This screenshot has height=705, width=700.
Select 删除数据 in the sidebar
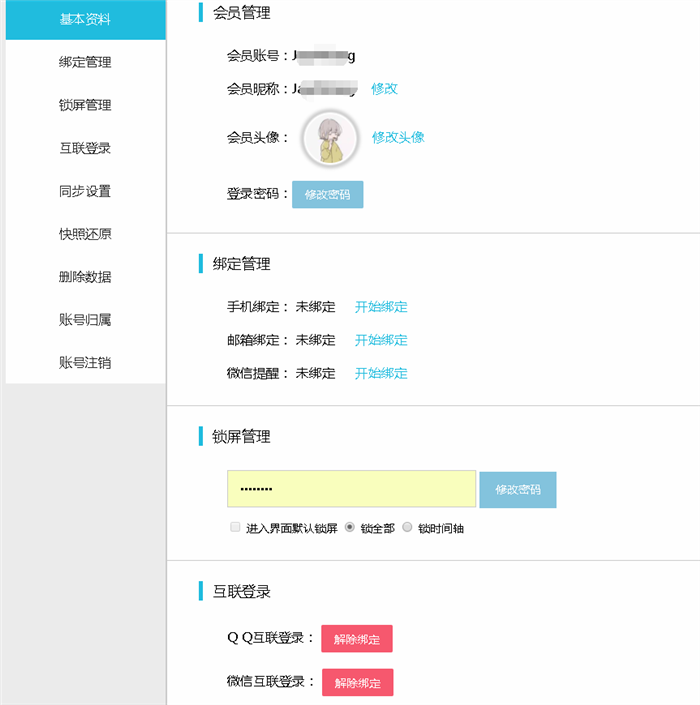point(85,277)
